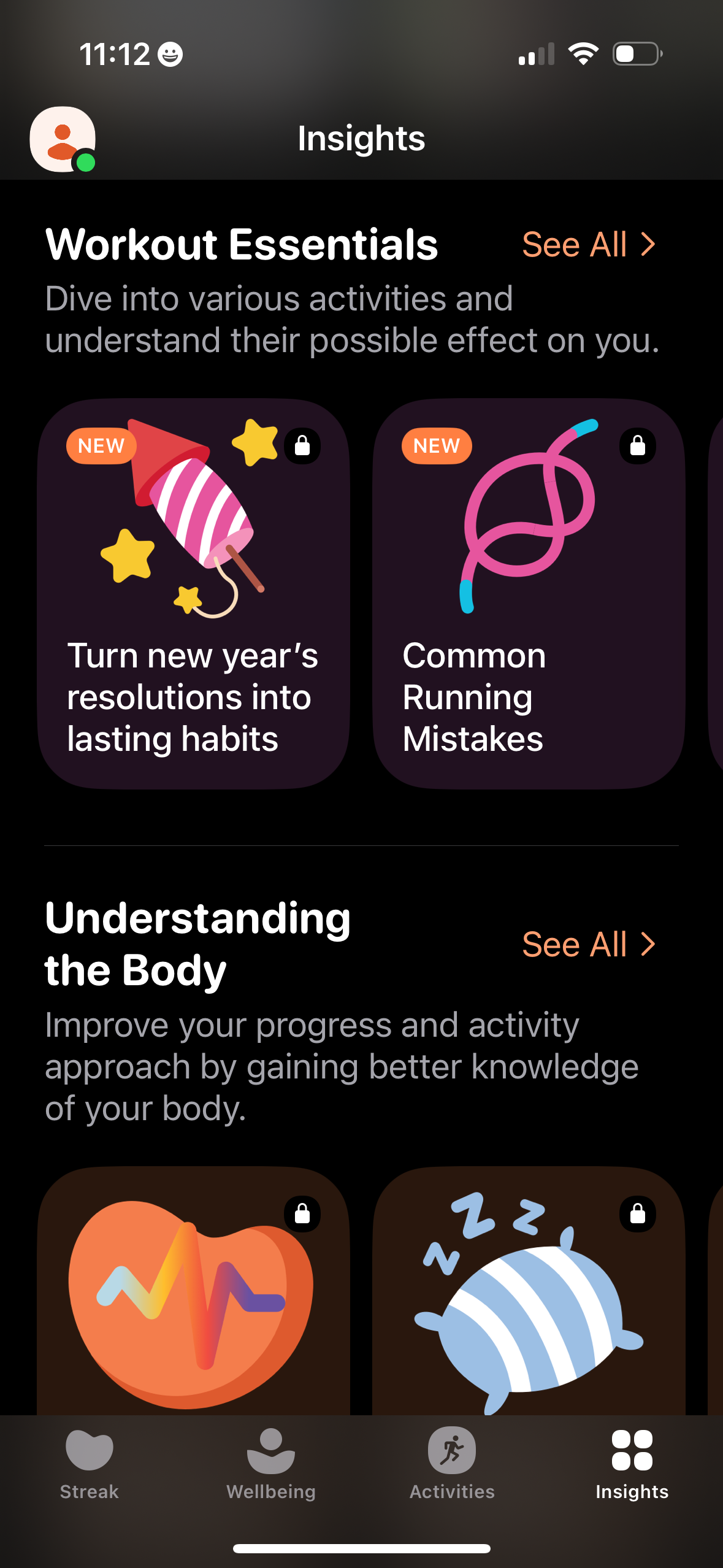Image resolution: width=723 pixels, height=1568 pixels.
Task: Tap the Insights tab
Action: click(x=632, y=1464)
